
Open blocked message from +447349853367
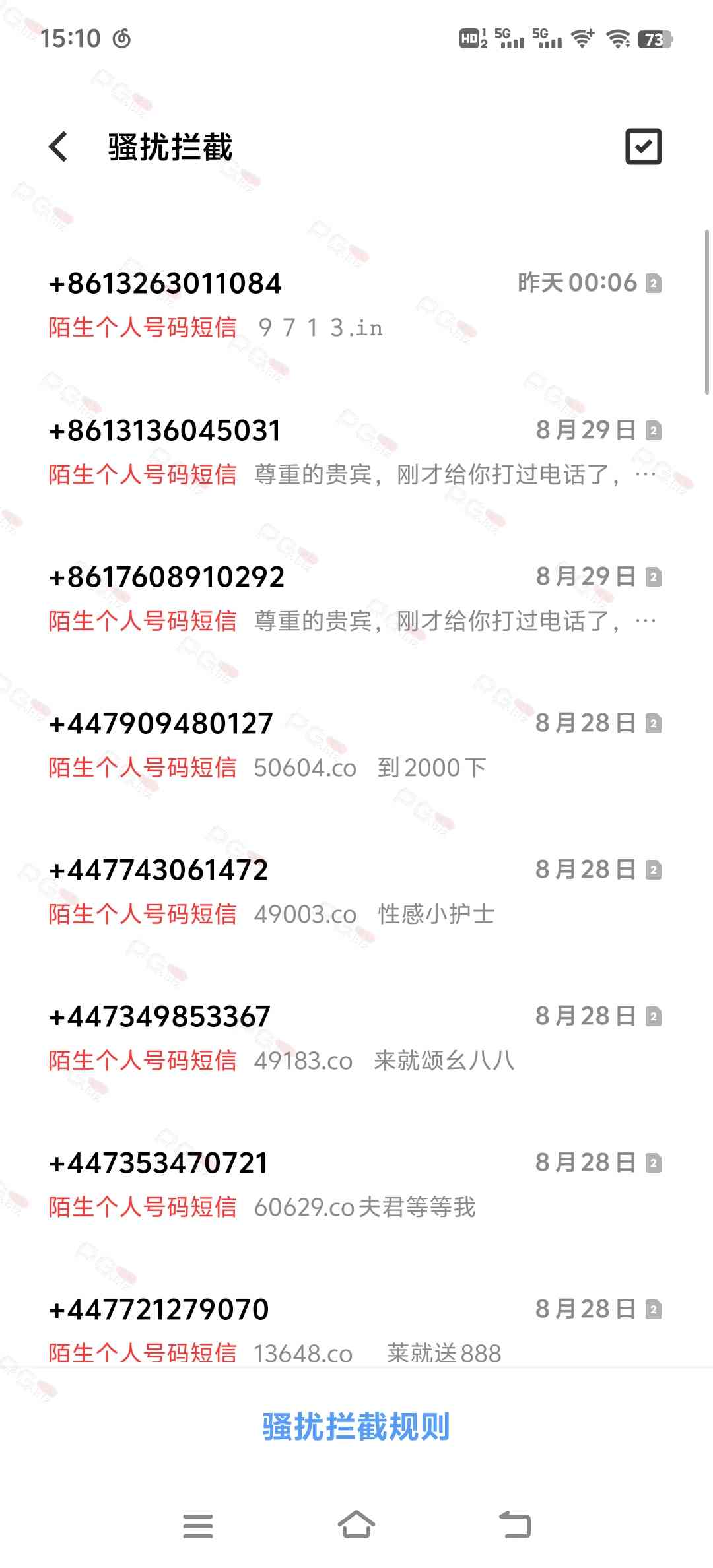[356, 1037]
